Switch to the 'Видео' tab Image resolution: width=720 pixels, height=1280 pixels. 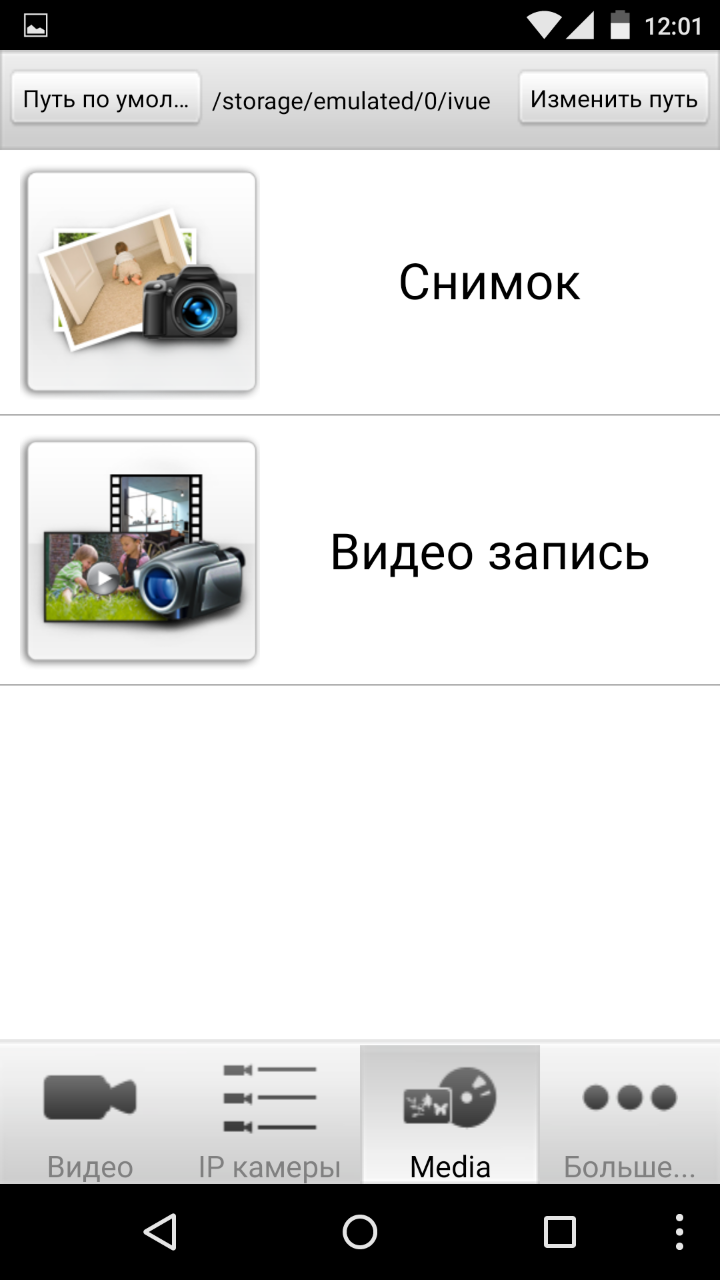pyautogui.click(x=90, y=1115)
